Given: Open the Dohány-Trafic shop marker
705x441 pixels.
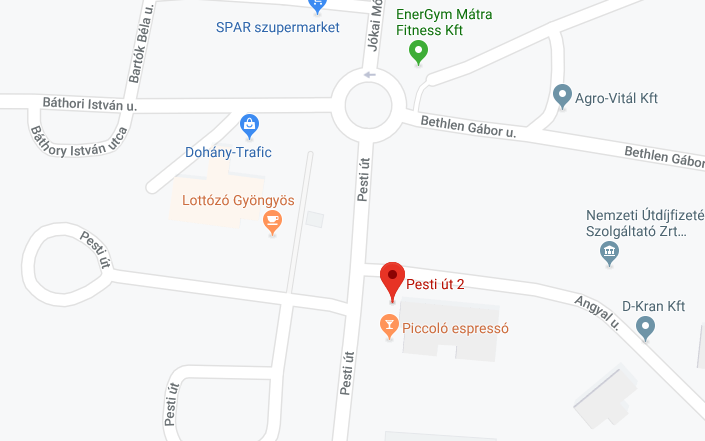Looking at the screenshot, I should 249,125.
